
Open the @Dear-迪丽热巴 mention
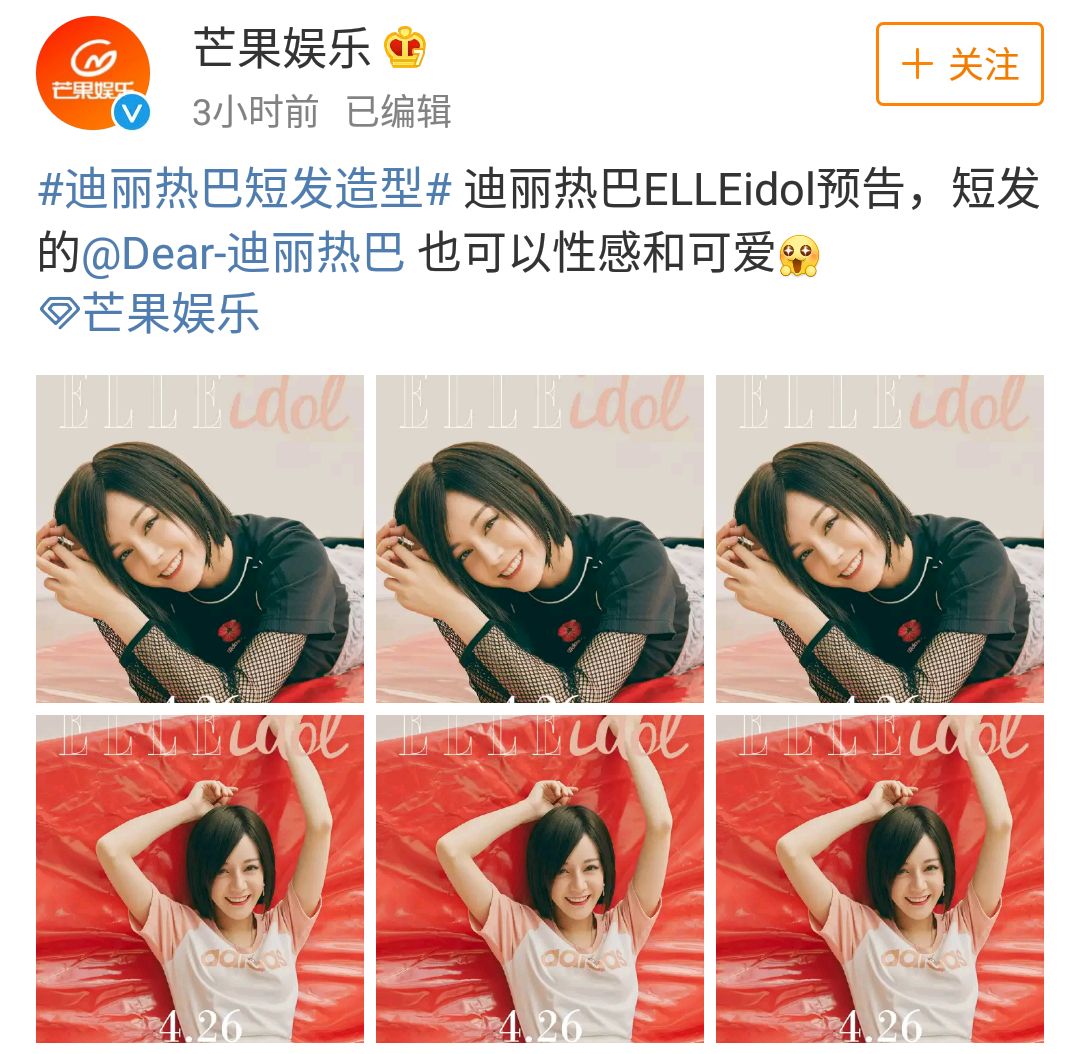(242, 255)
